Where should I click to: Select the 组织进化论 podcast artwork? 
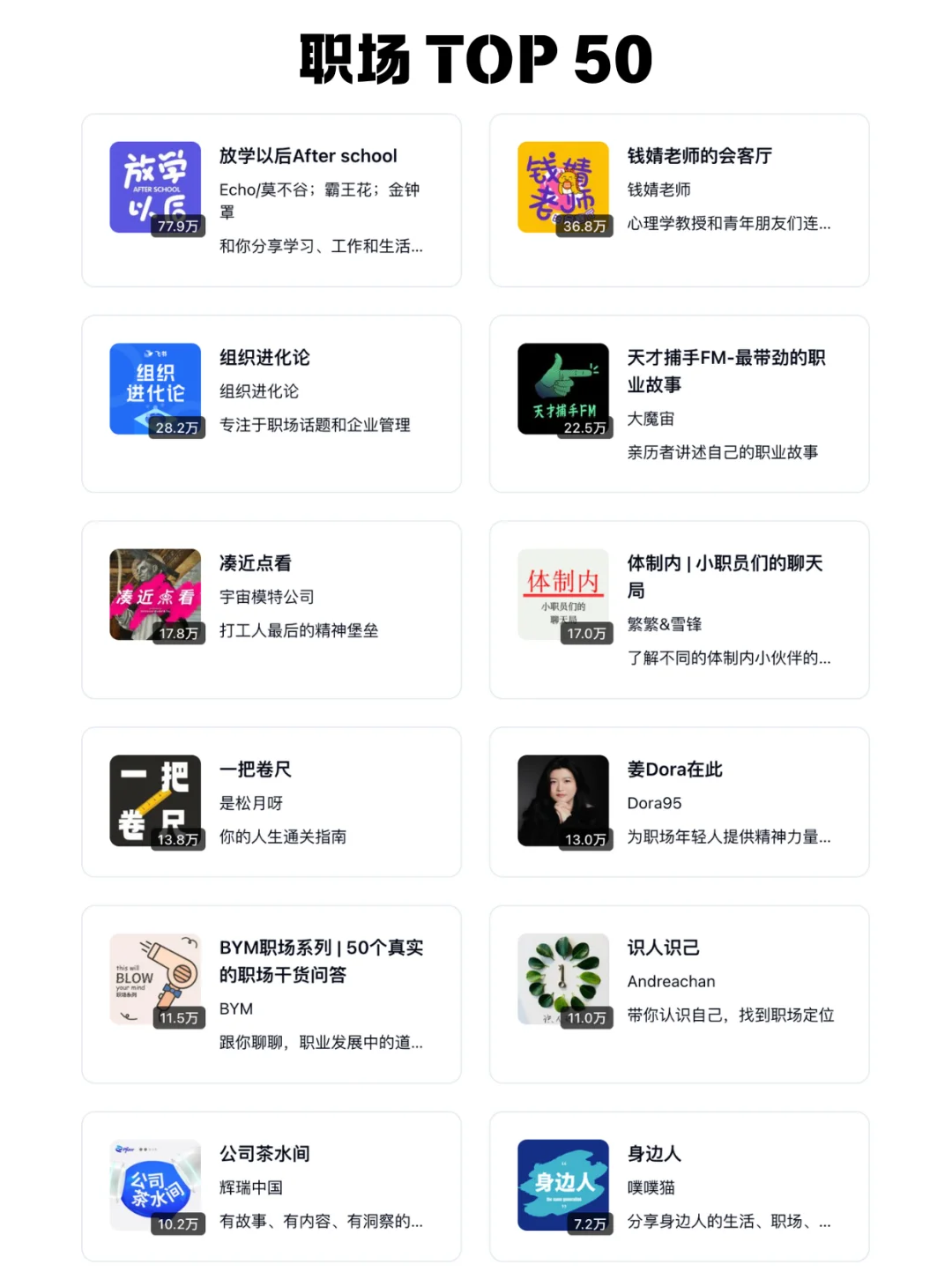click(x=156, y=389)
